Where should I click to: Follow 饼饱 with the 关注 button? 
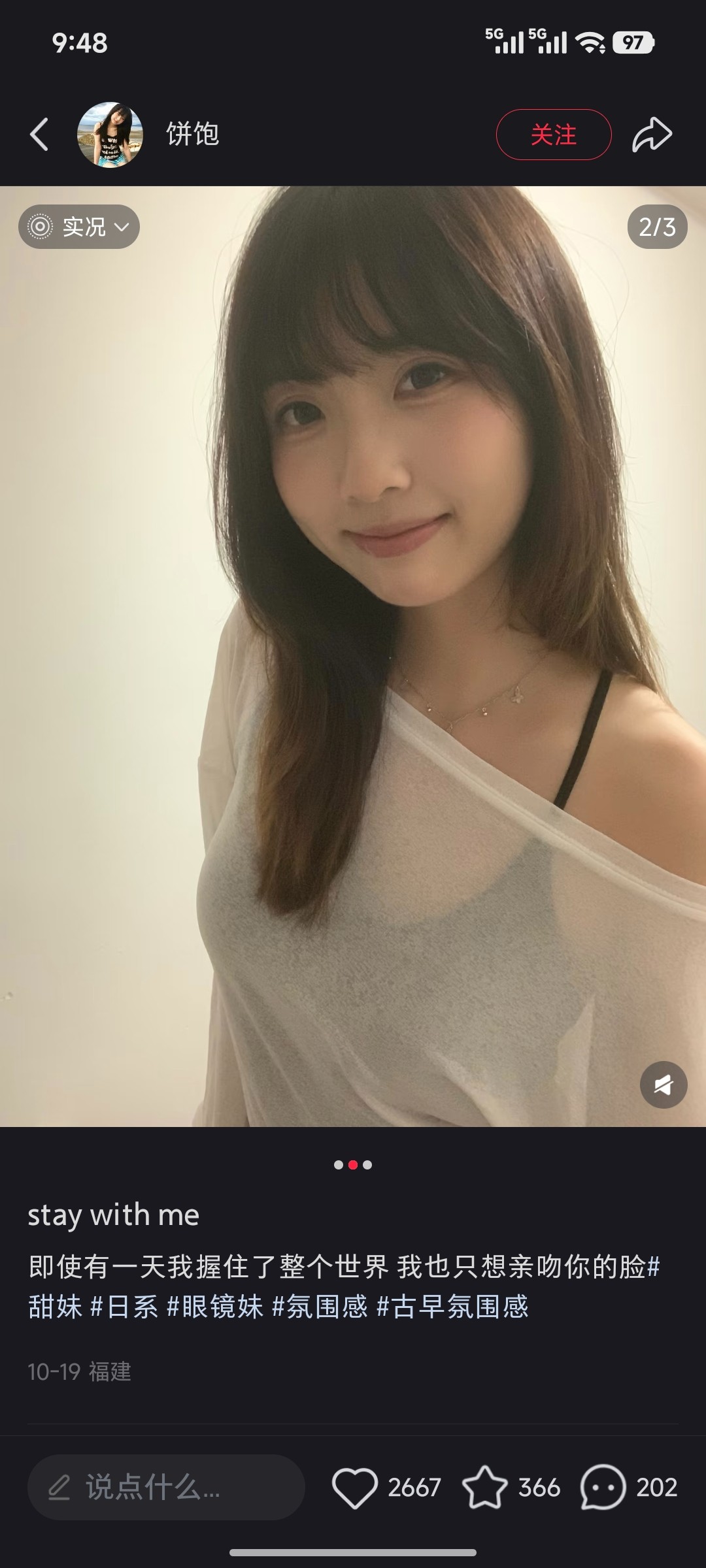pos(553,135)
